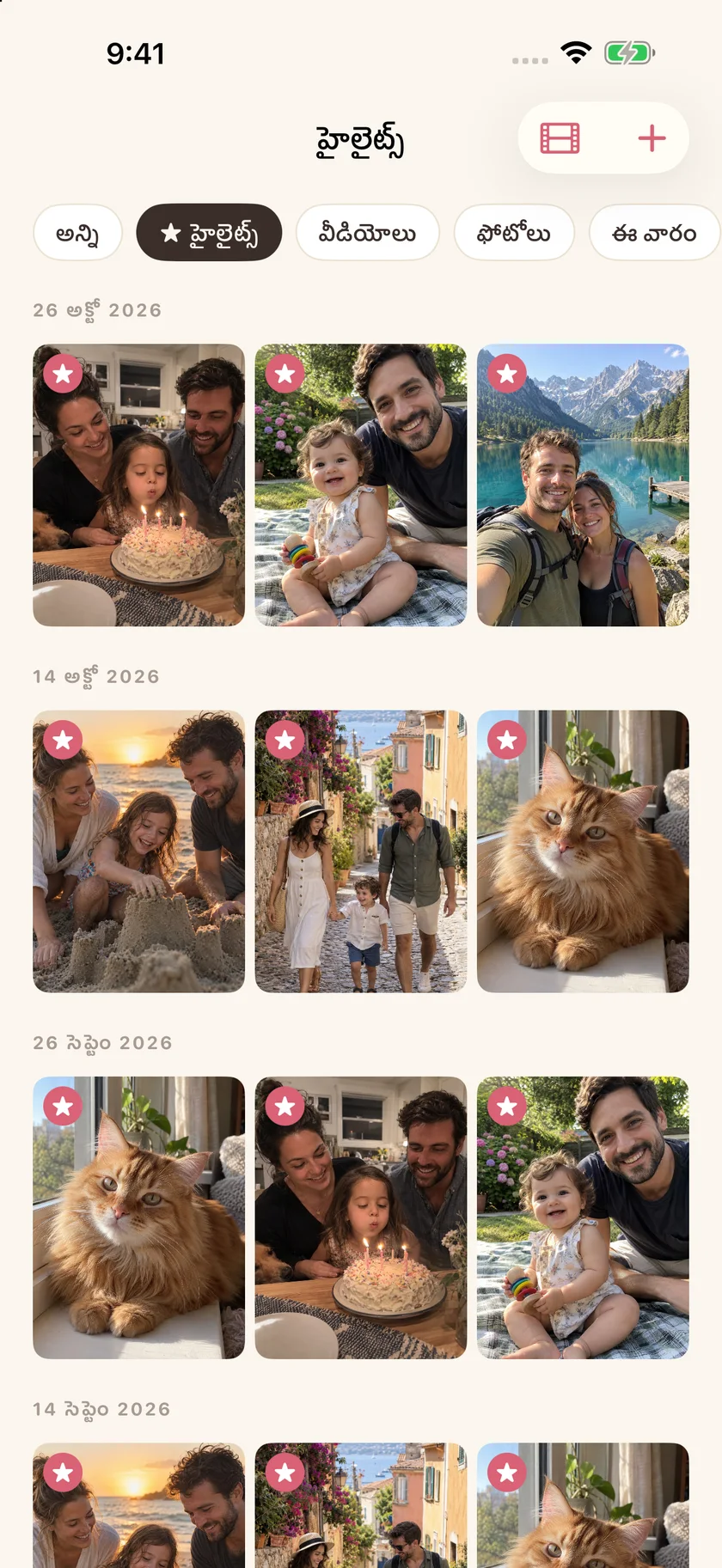
Task: Open the mountain lake couple selfie
Action: click(583, 485)
